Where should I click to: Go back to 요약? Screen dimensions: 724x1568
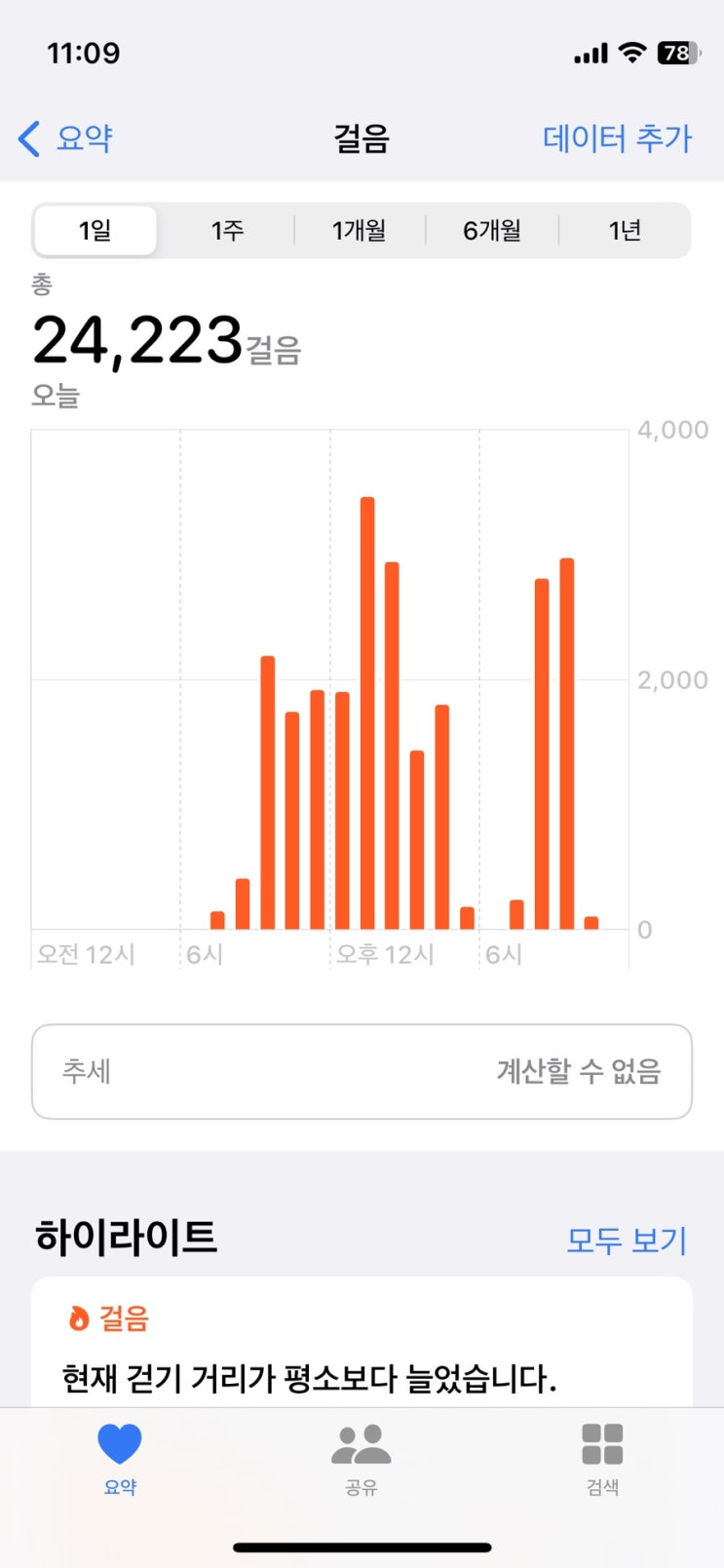(66, 138)
